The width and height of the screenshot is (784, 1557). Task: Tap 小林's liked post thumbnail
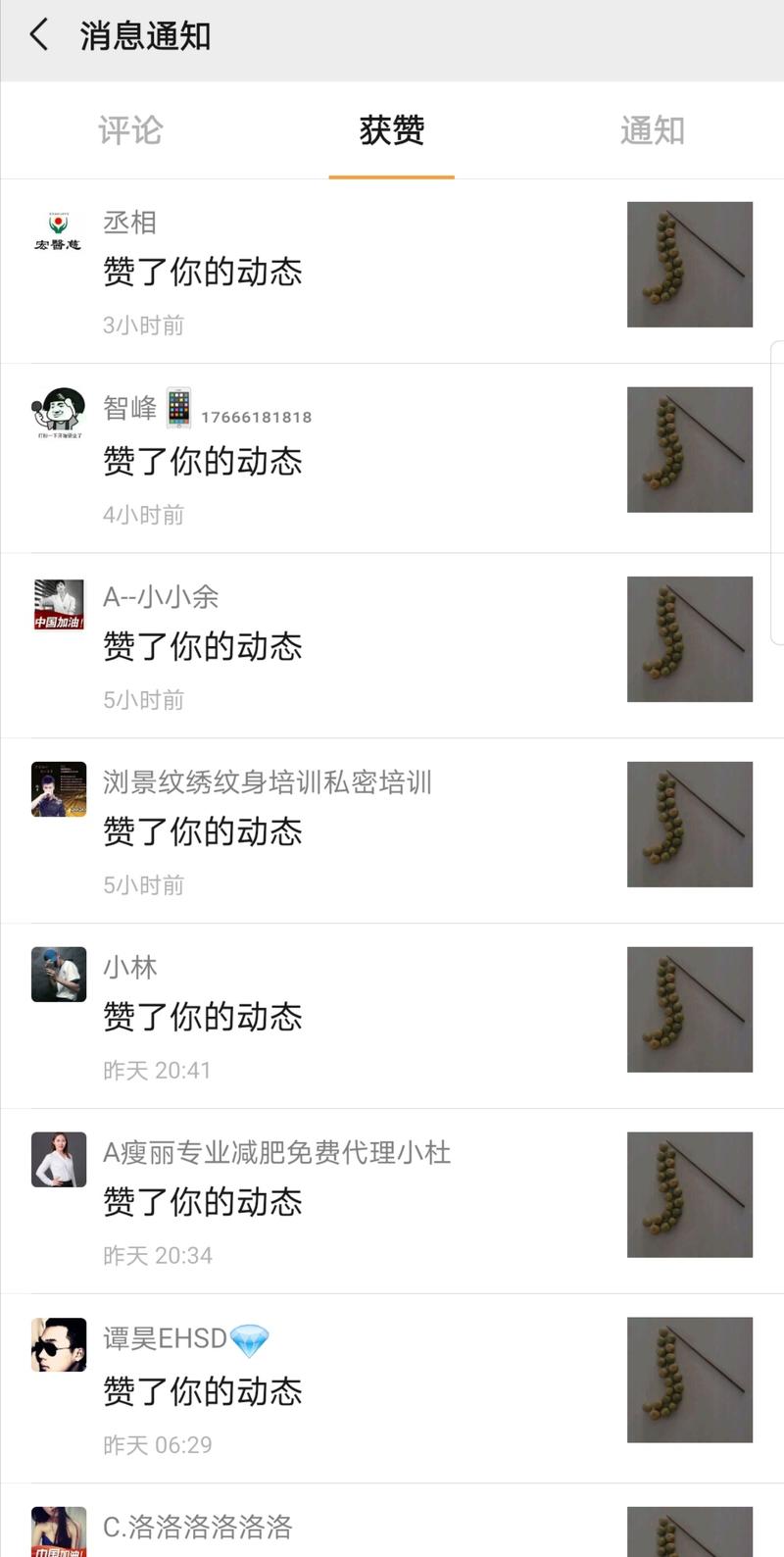tap(689, 1009)
